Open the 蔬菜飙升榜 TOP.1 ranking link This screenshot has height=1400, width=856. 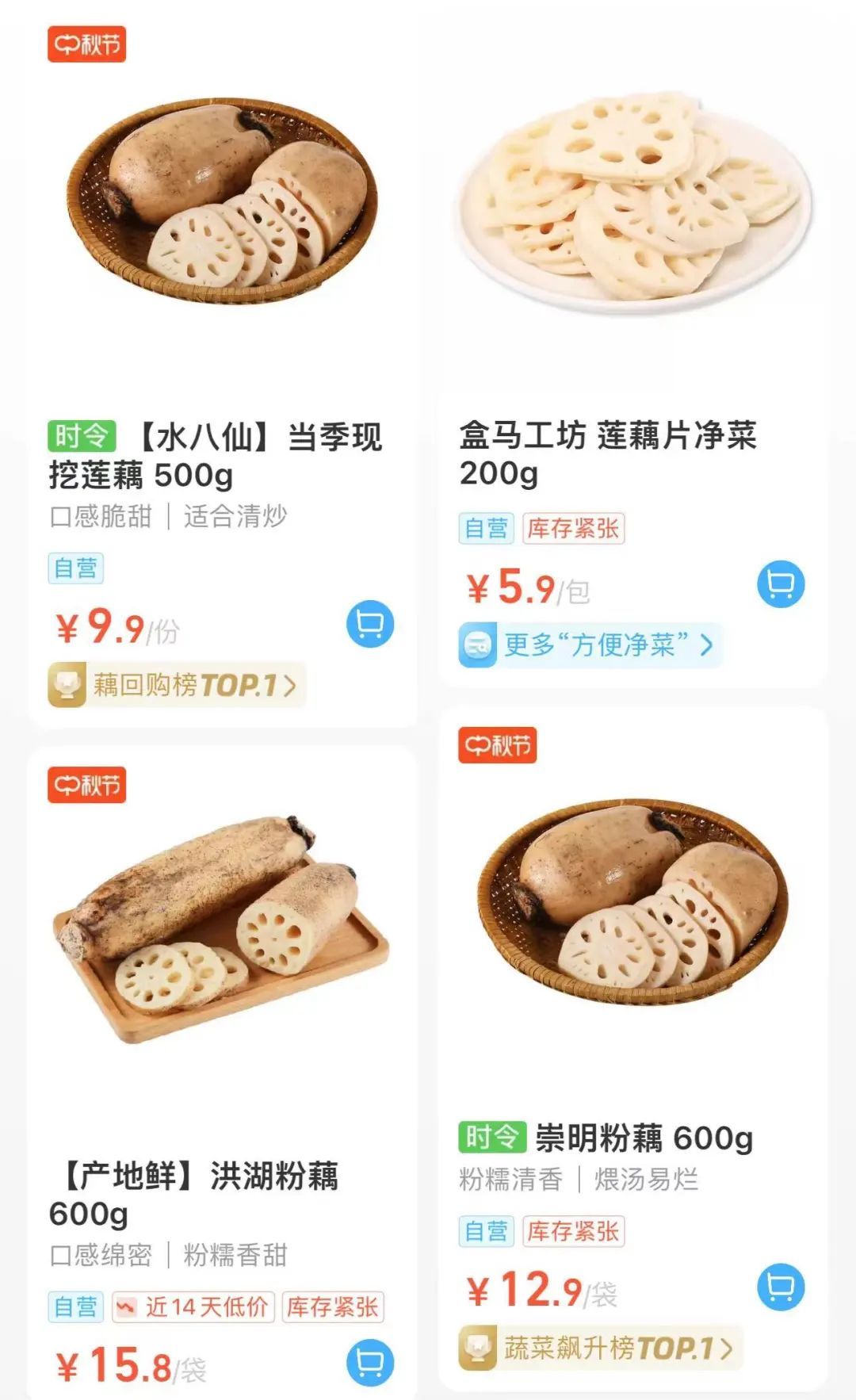600,1348
